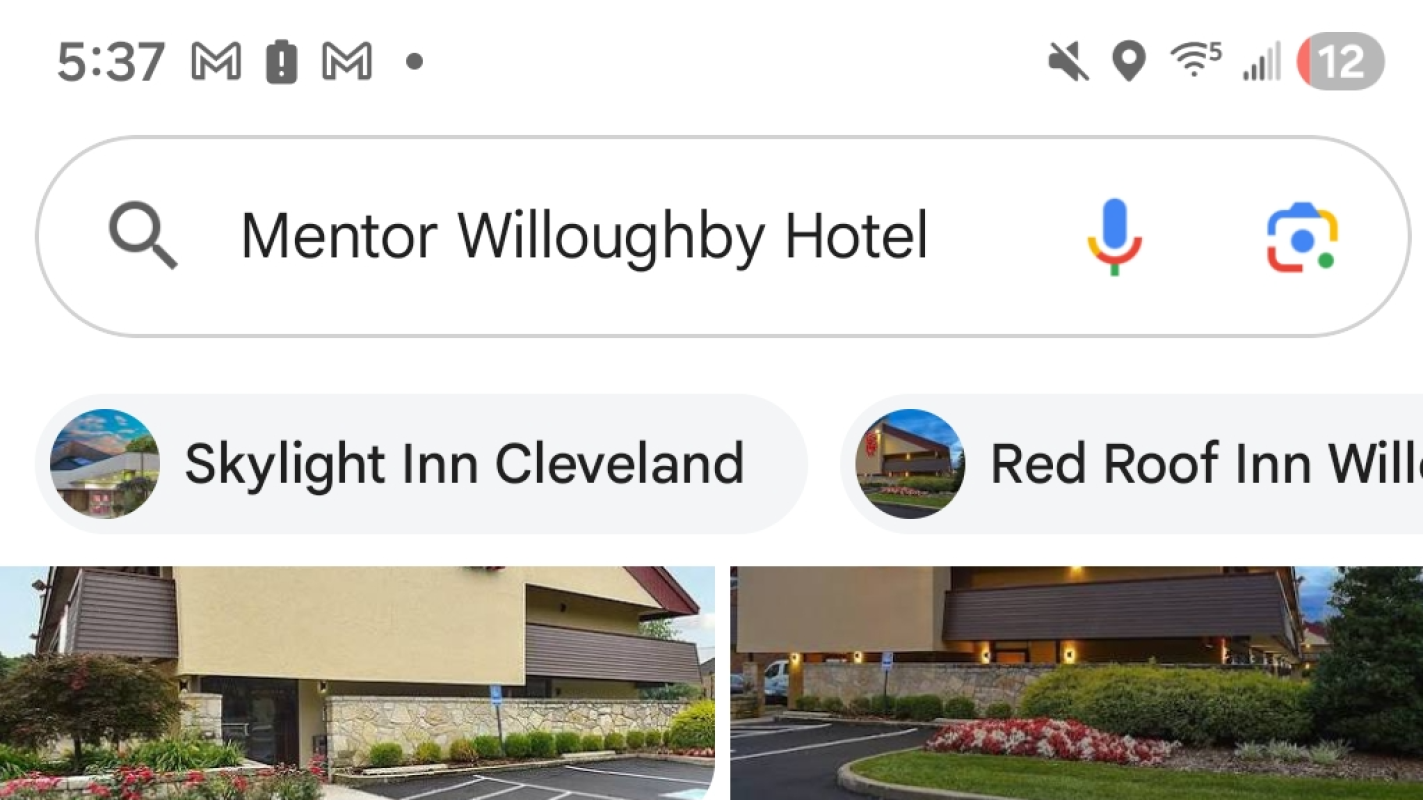The height and width of the screenshot is (800, 1423).
Task: Open Google Lens camera search
Action: pos(1301,237)
